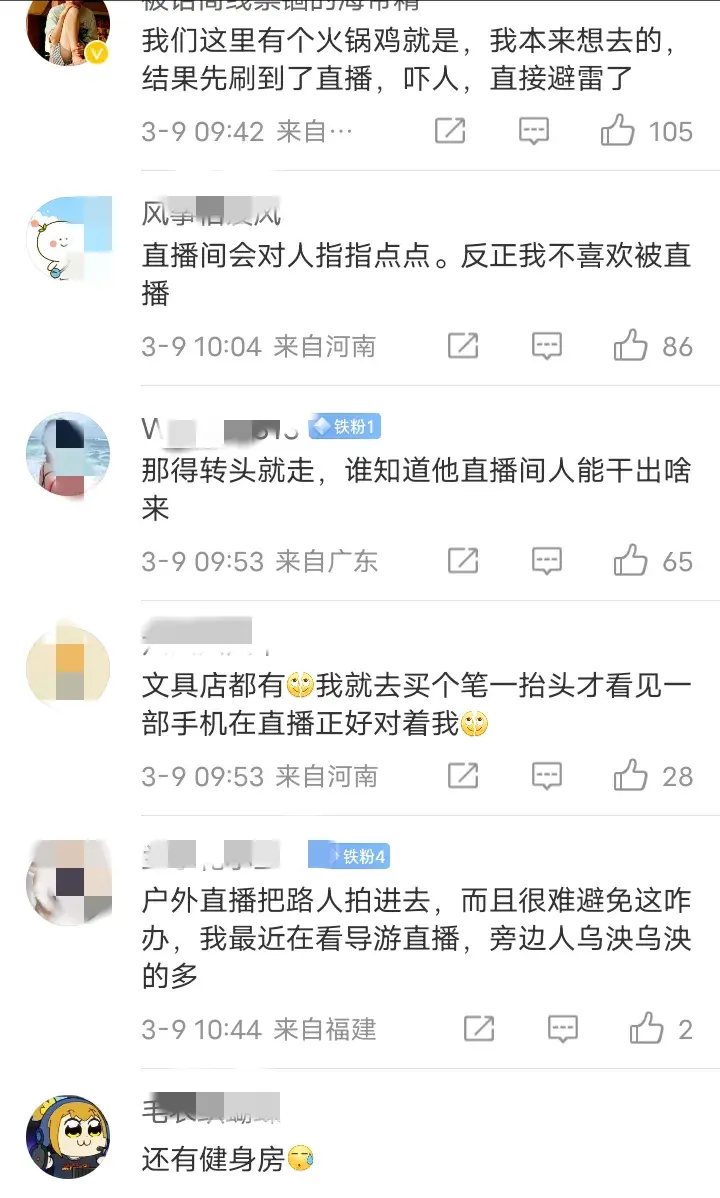This screenshot has height=1198, width=720.
Task: Share the comment posted at 10:04 from 河南
Action: [x=463, y=346]
